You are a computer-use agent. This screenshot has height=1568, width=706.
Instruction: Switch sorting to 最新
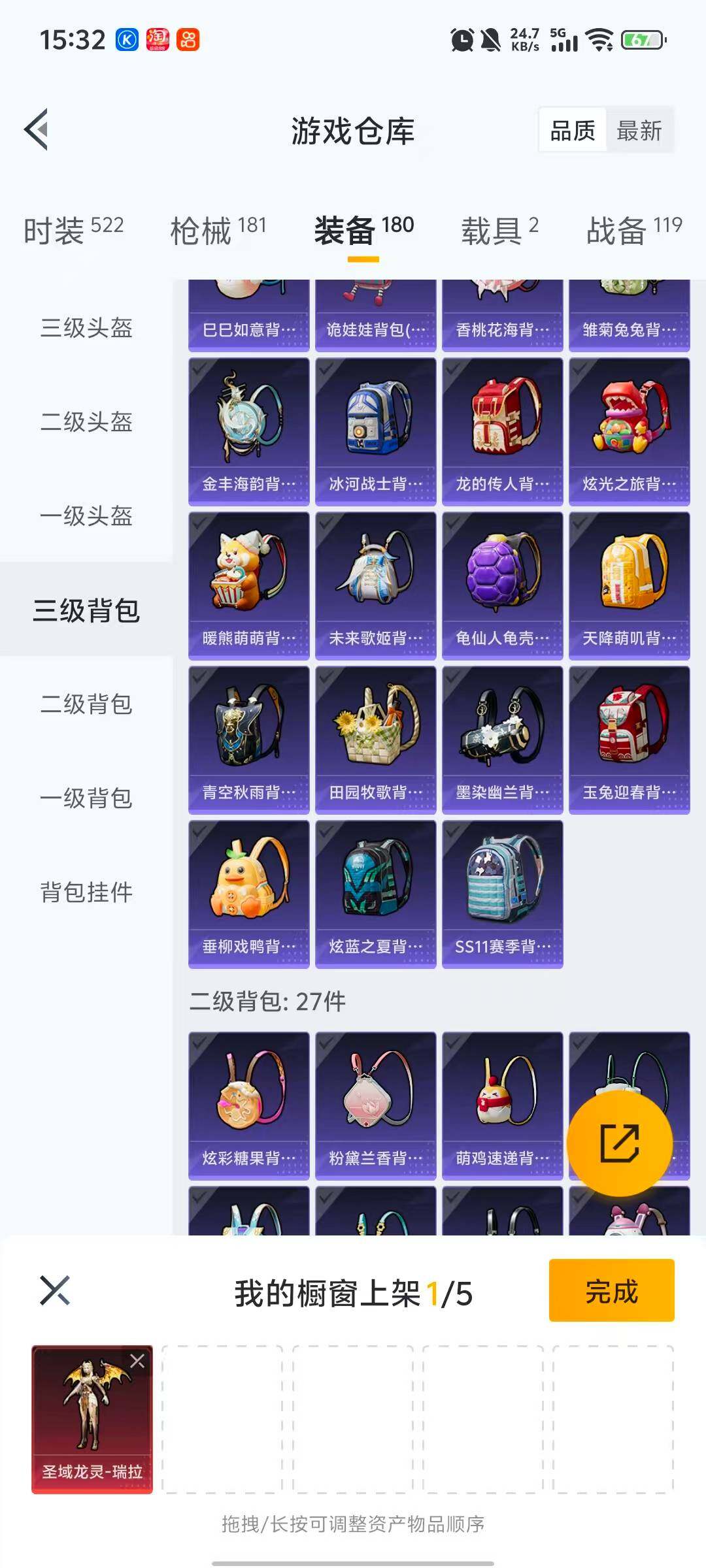pos(639,130)
